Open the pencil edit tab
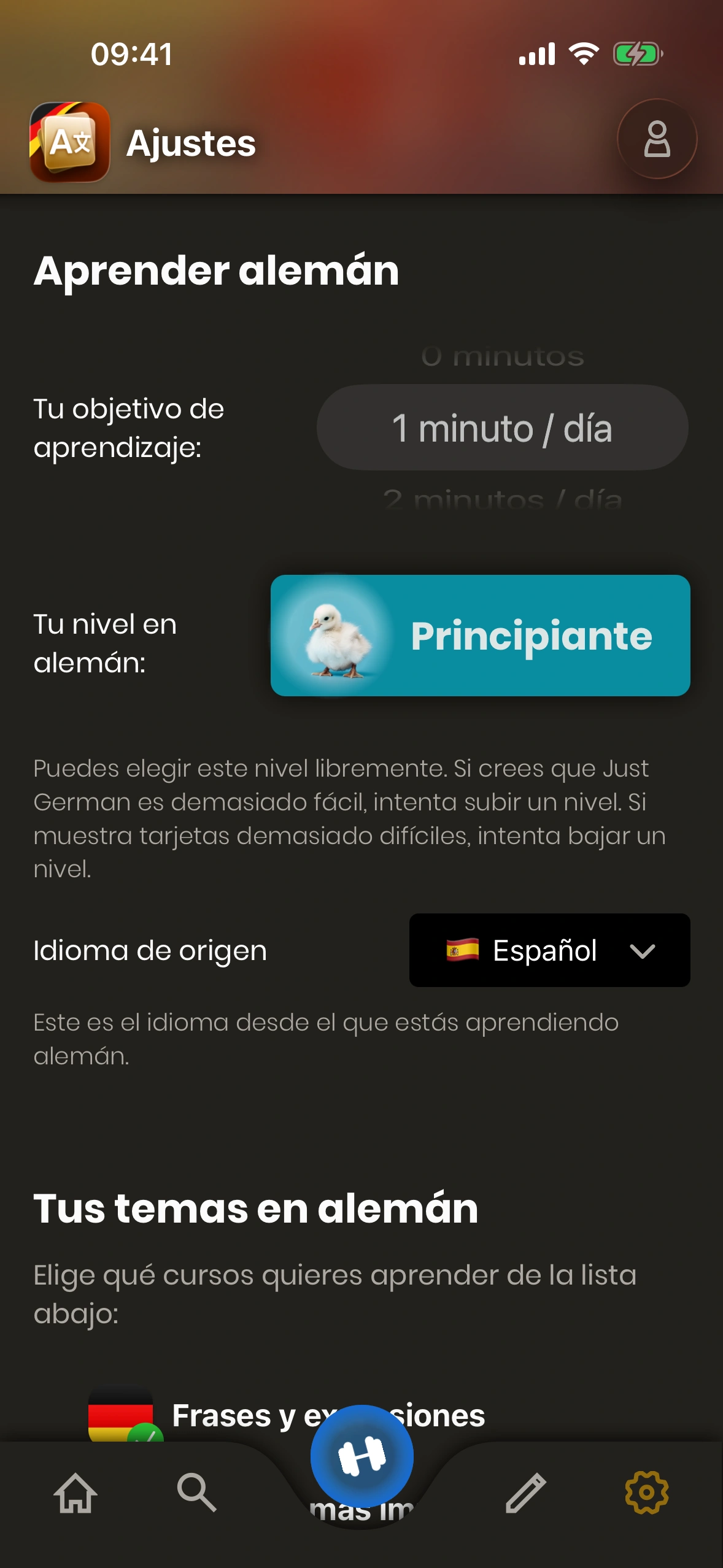This screenshot has height=1568, width=723. click(525, 1493)
